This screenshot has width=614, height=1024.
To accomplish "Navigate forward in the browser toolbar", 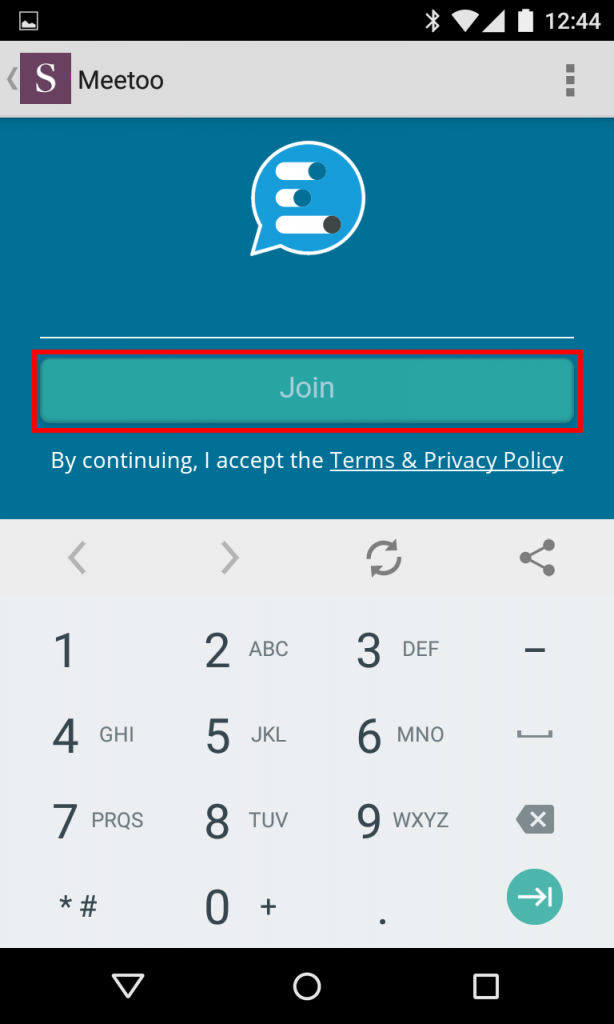I will (x=230, y=558).
